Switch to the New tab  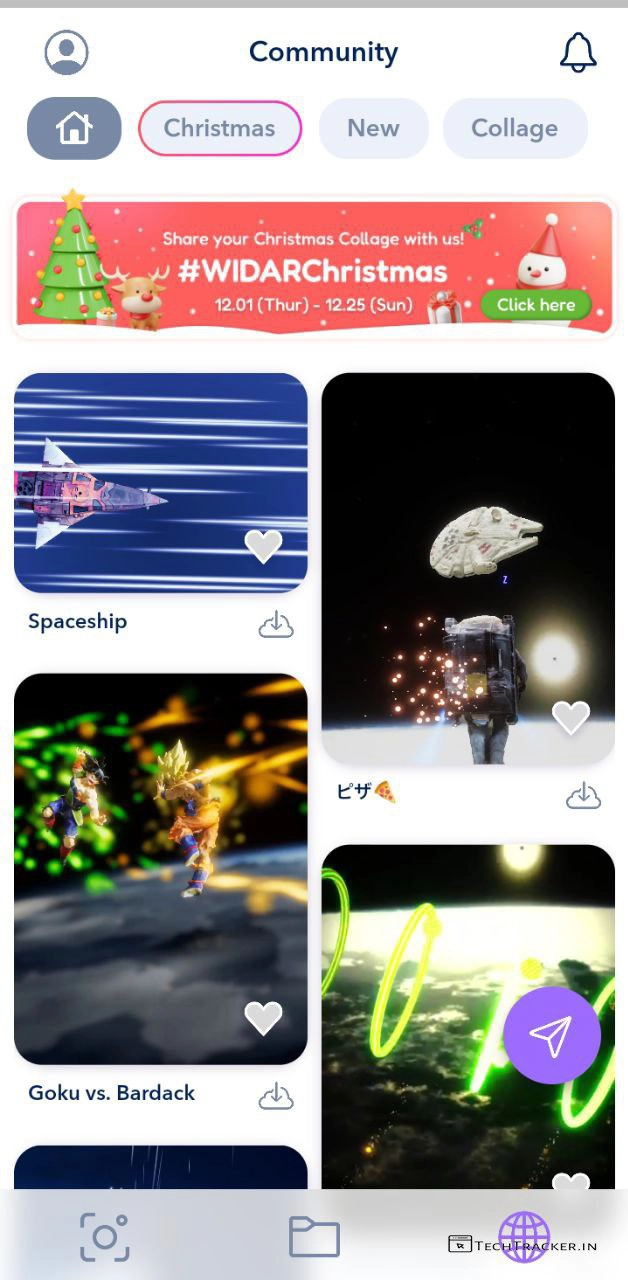pyautogui.click(x=373, y=128)
